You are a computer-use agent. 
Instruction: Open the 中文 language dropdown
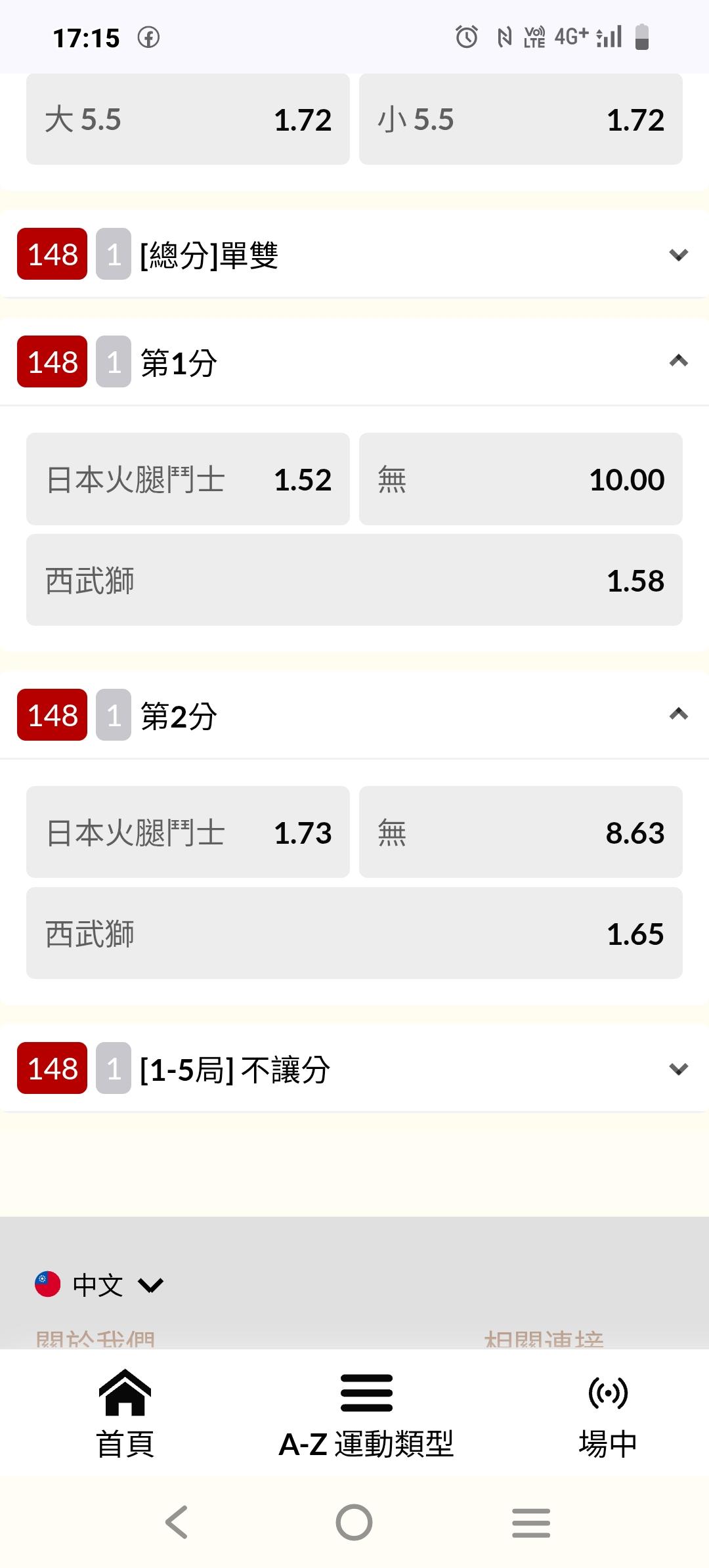point(99,1284)
